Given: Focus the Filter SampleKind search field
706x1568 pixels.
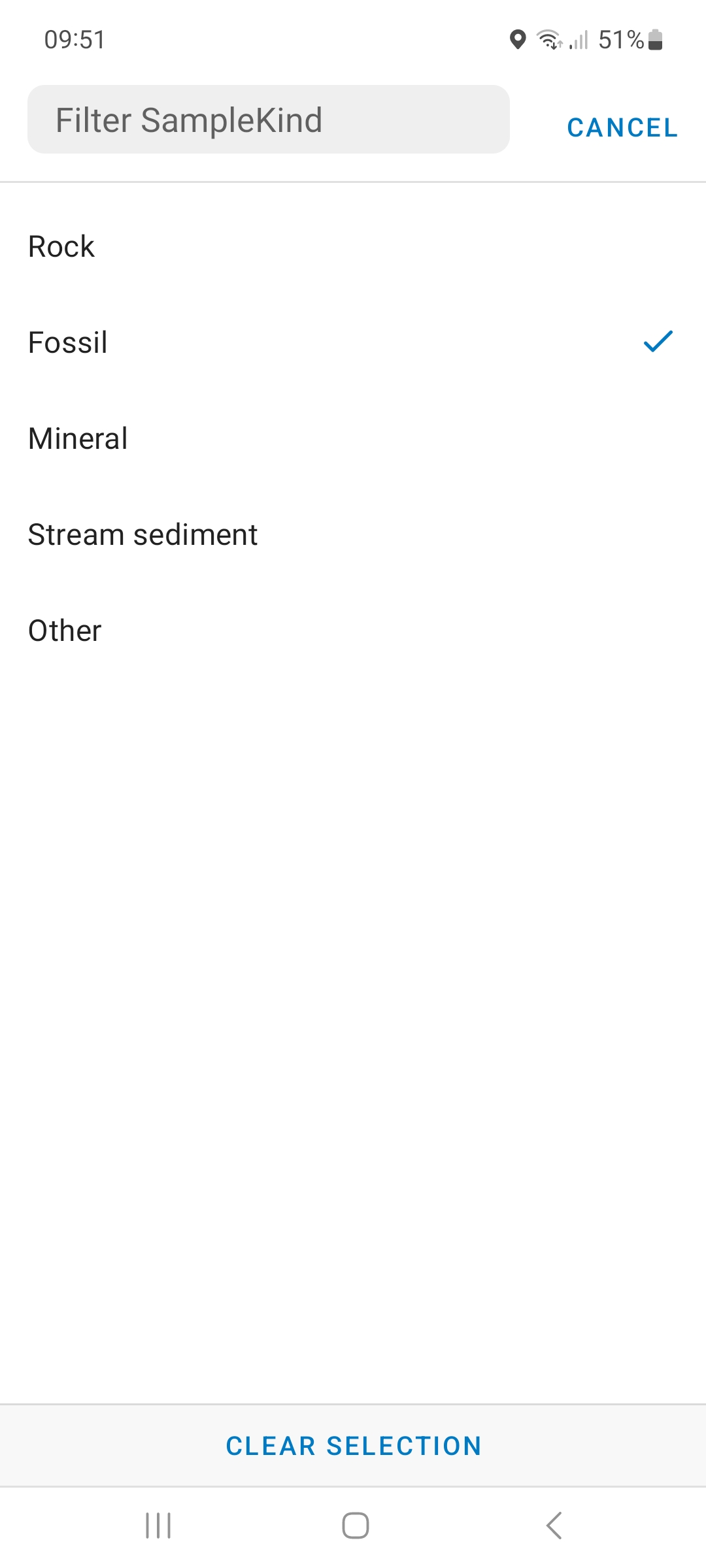Looking at the screenshot, I should tap(268, 120).
